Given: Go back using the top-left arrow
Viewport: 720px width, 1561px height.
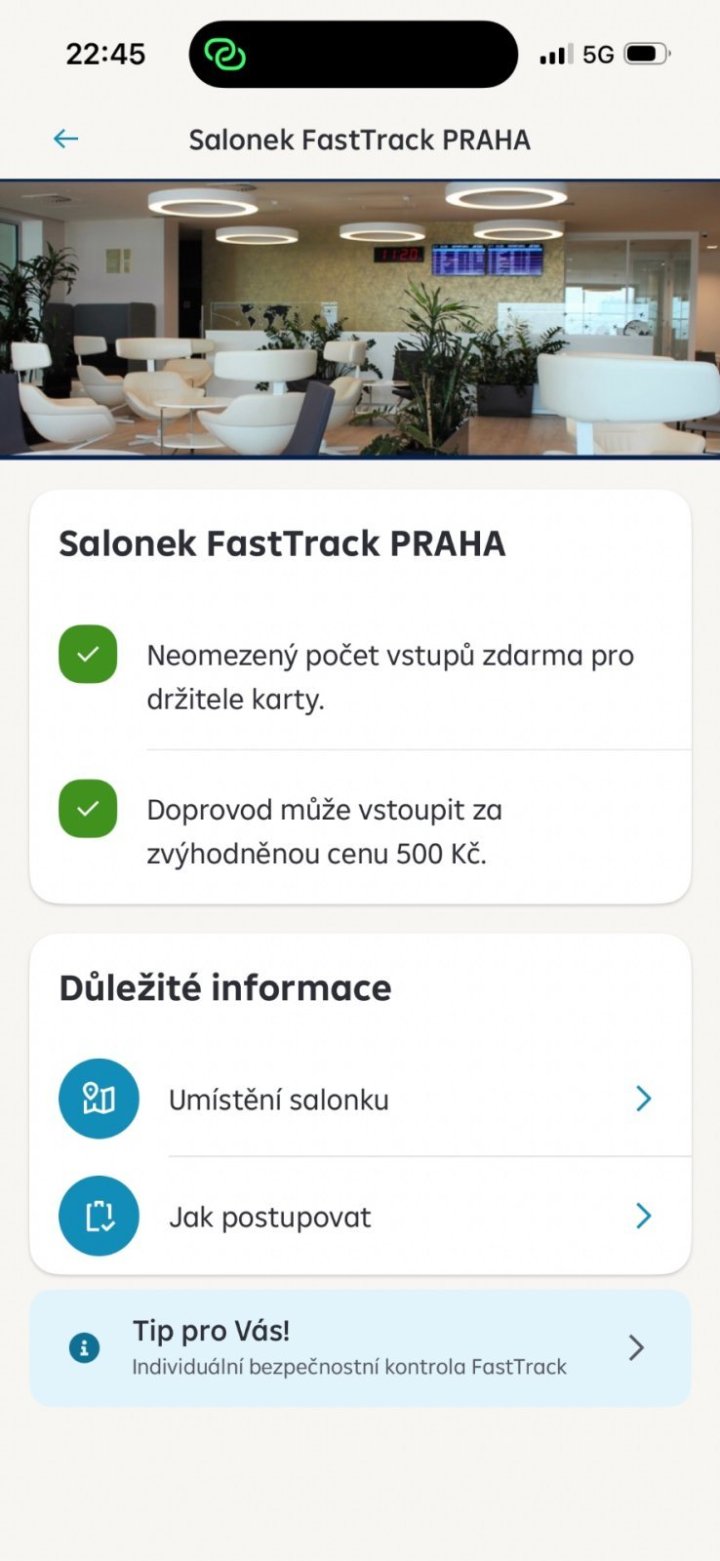Looking at the screenshot, I should coord(66,139).
